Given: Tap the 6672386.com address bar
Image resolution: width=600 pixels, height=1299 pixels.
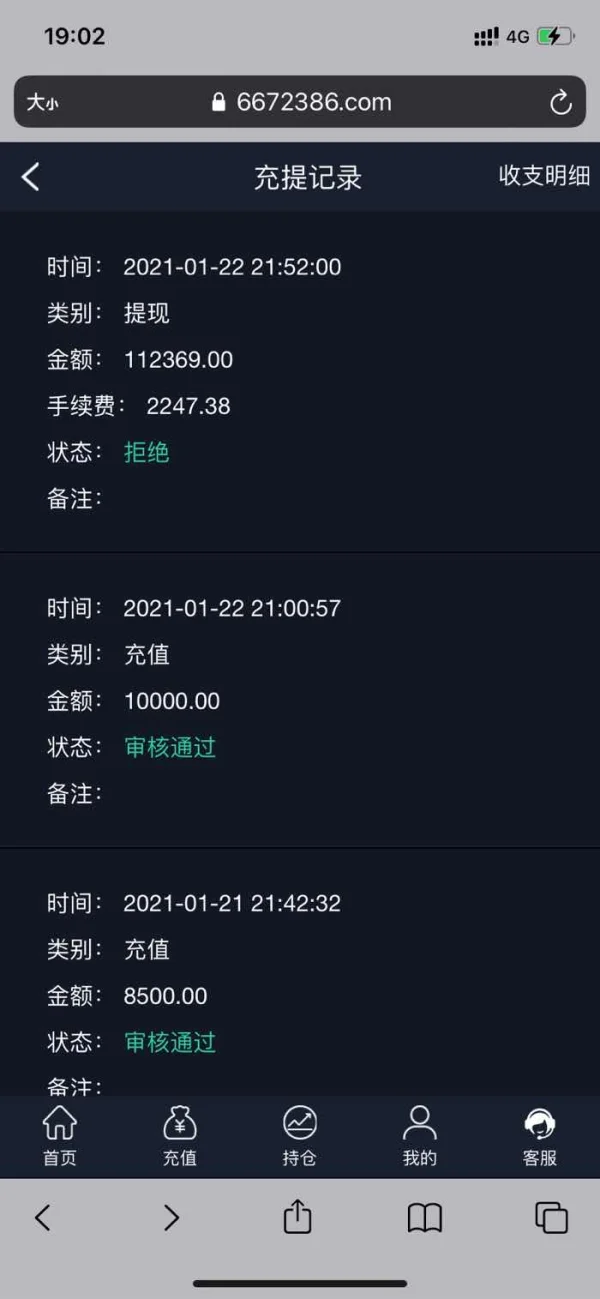Looking at the screenshot, I should 300,102.
